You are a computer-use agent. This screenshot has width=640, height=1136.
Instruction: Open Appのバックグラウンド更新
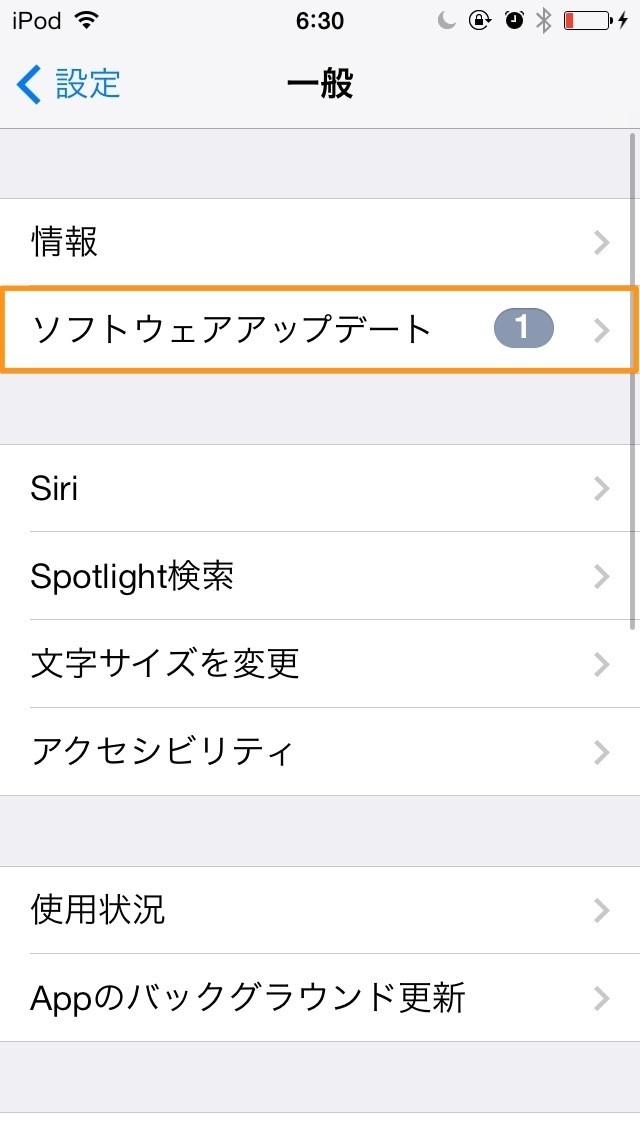[320, 998]
